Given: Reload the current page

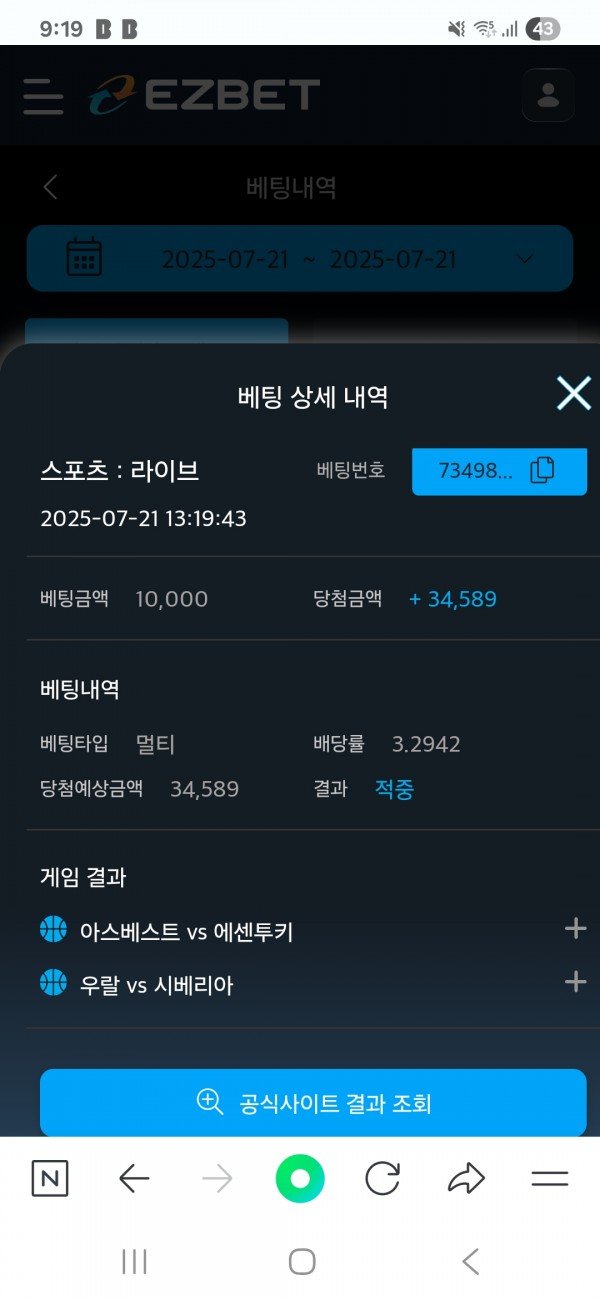Looking at the screenshot, I should 383,1179.
